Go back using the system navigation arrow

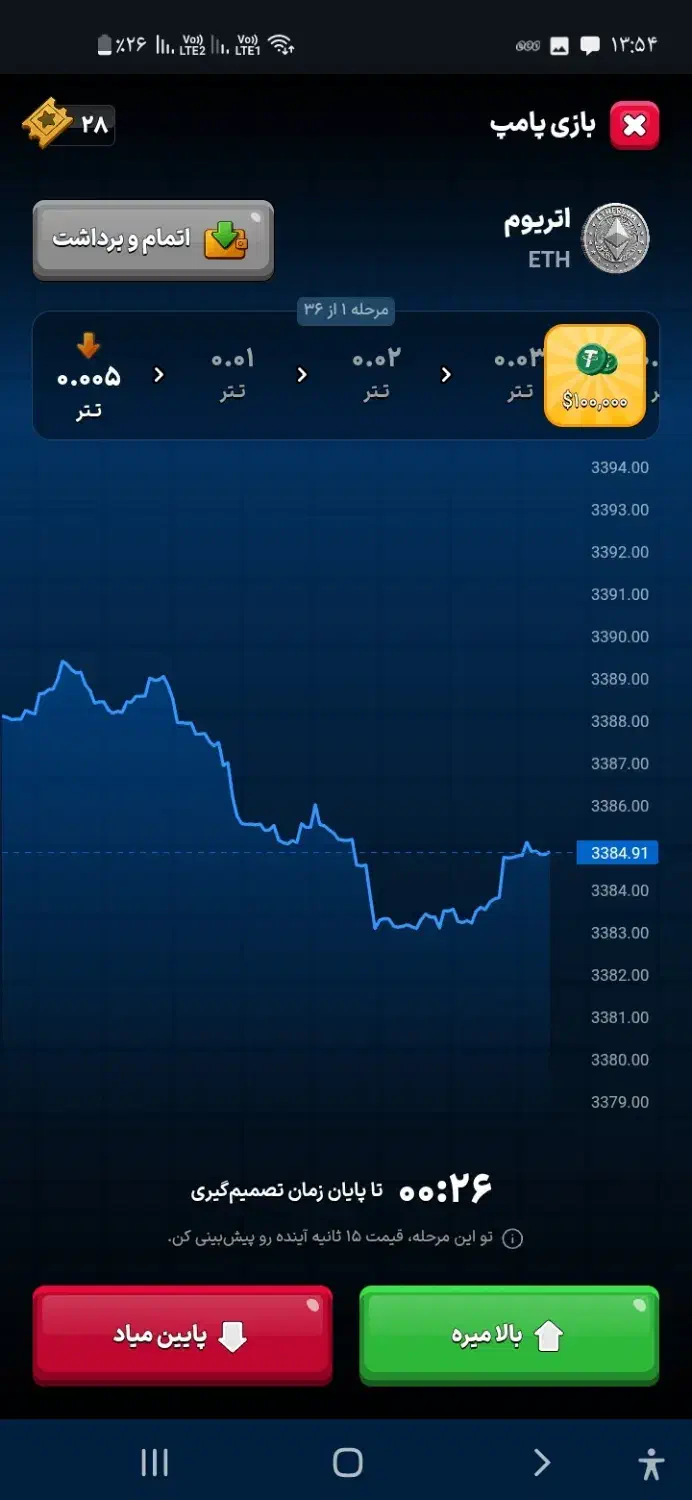tap(541, 1463)
